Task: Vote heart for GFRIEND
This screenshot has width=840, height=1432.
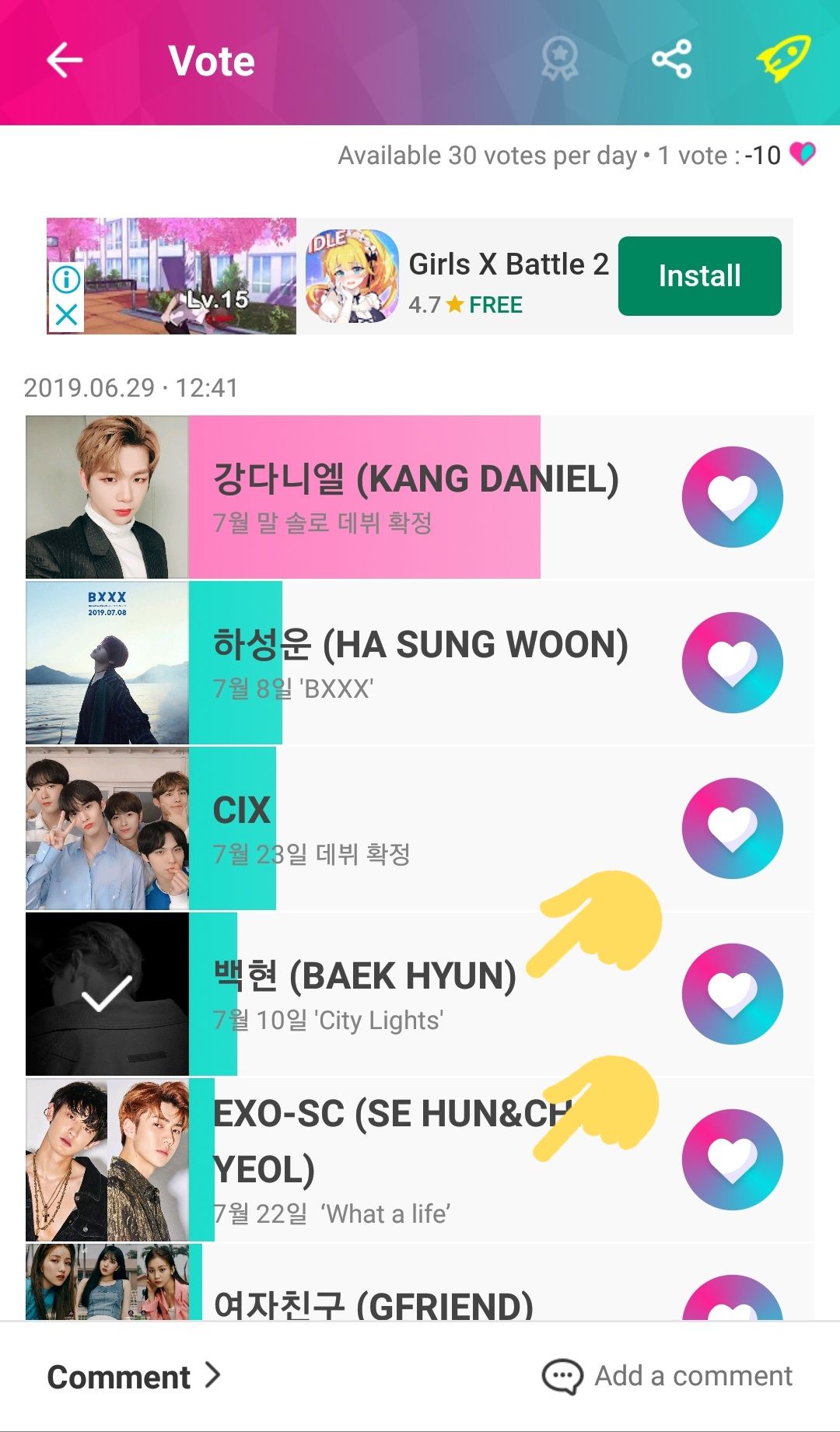Action: [x=732, y=1301]
